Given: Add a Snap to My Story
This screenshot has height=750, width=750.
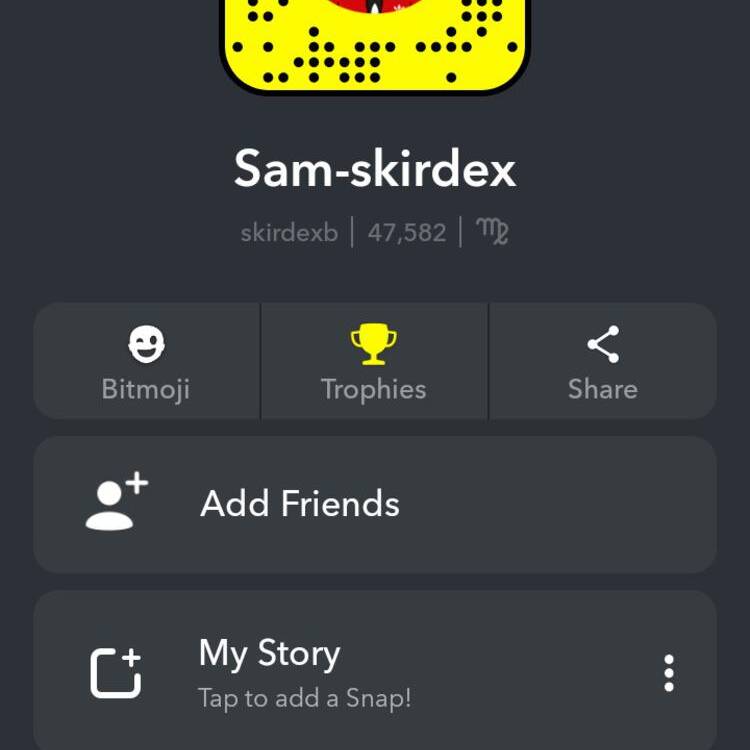Looking at the screenshot, I should point(300,672).
